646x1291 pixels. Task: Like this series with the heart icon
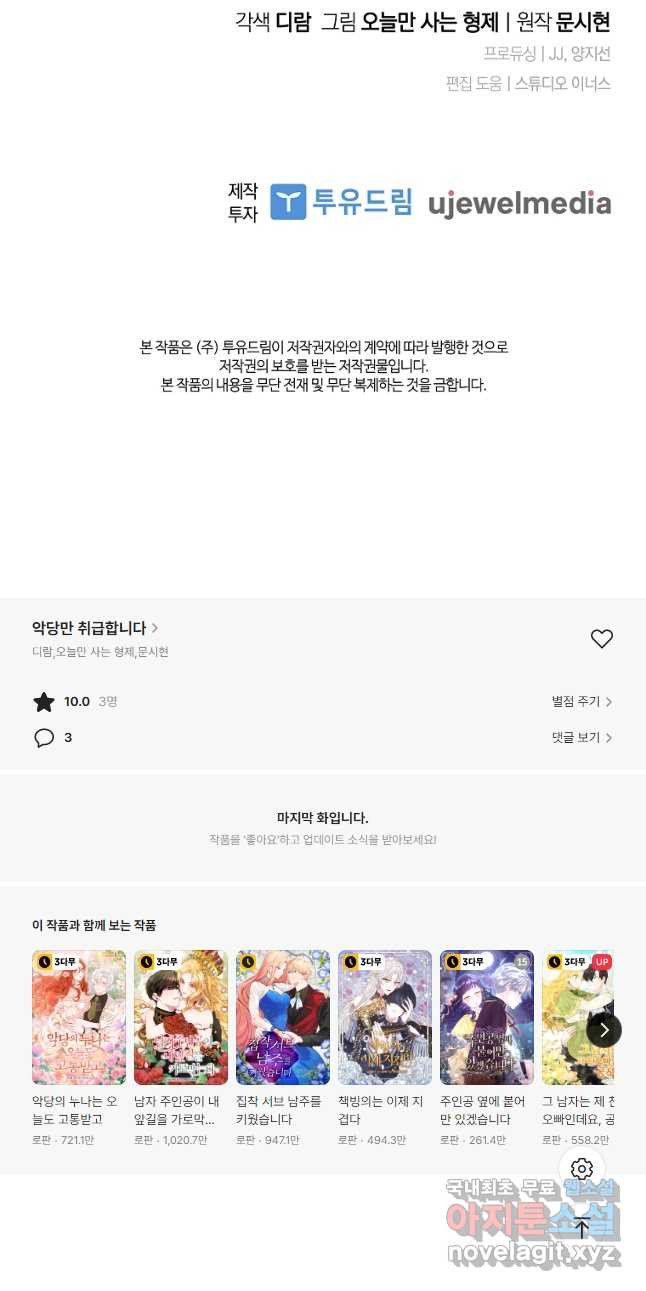coord(601,639)
